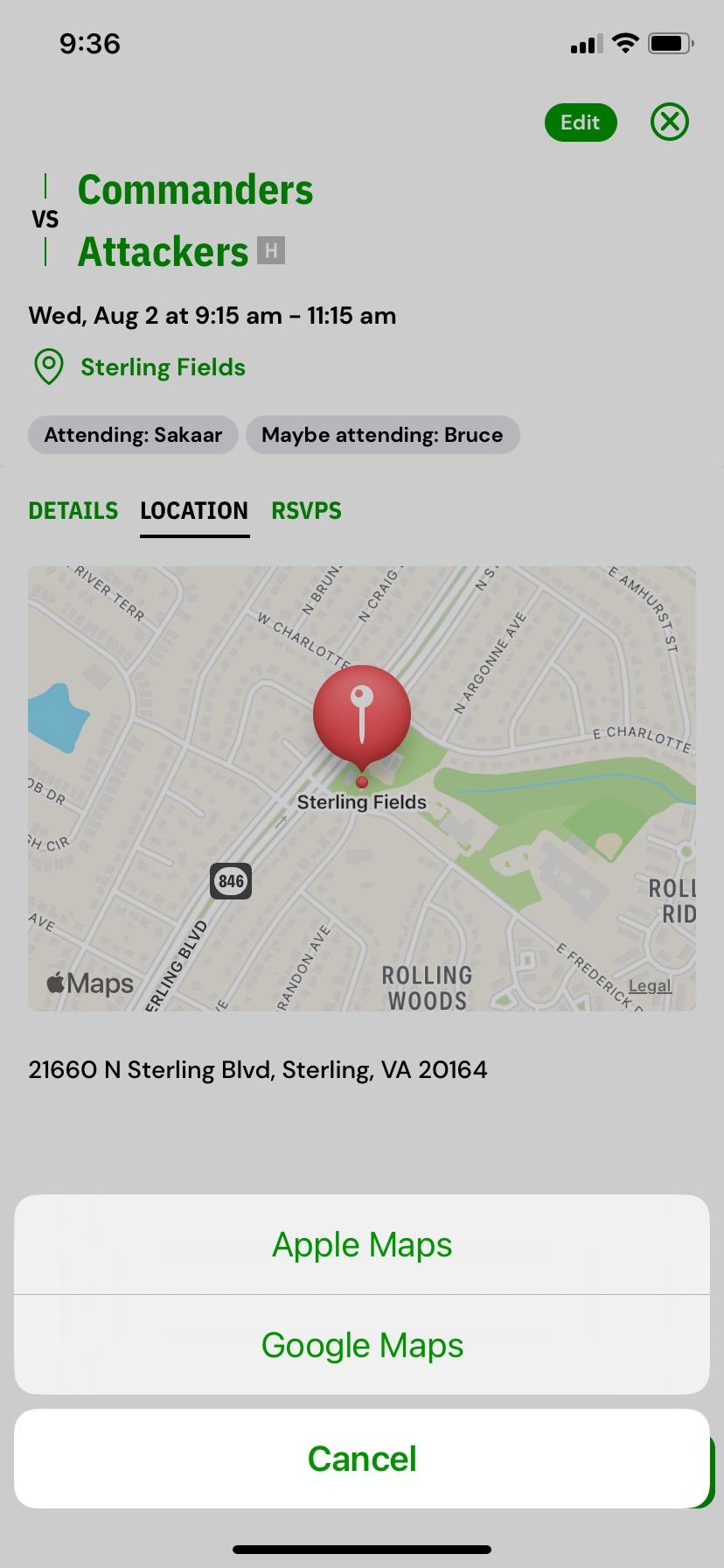Close the event with X icon

click(x=670, y=122)
